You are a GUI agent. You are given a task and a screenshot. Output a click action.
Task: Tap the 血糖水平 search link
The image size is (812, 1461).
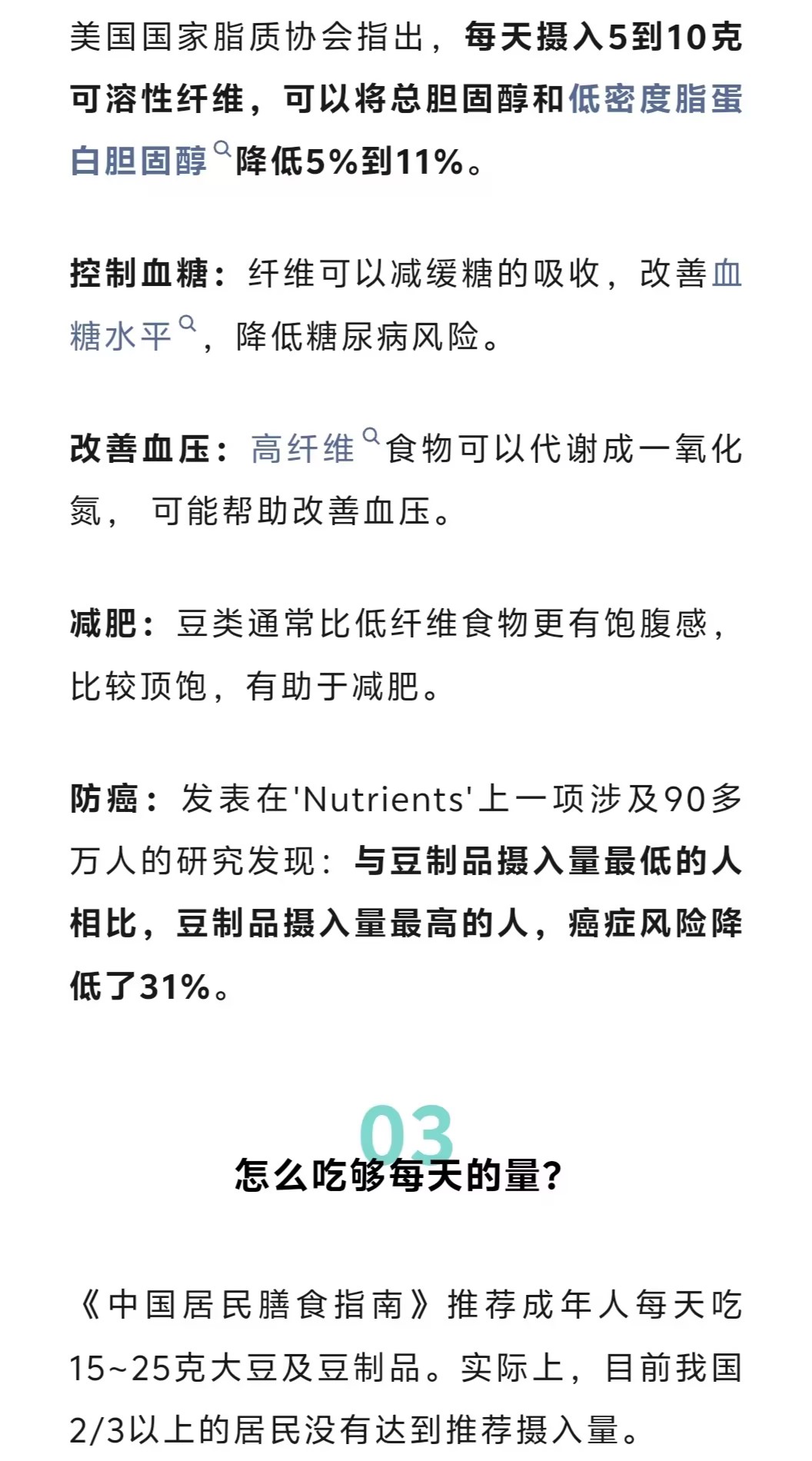[x=121, y=336]
